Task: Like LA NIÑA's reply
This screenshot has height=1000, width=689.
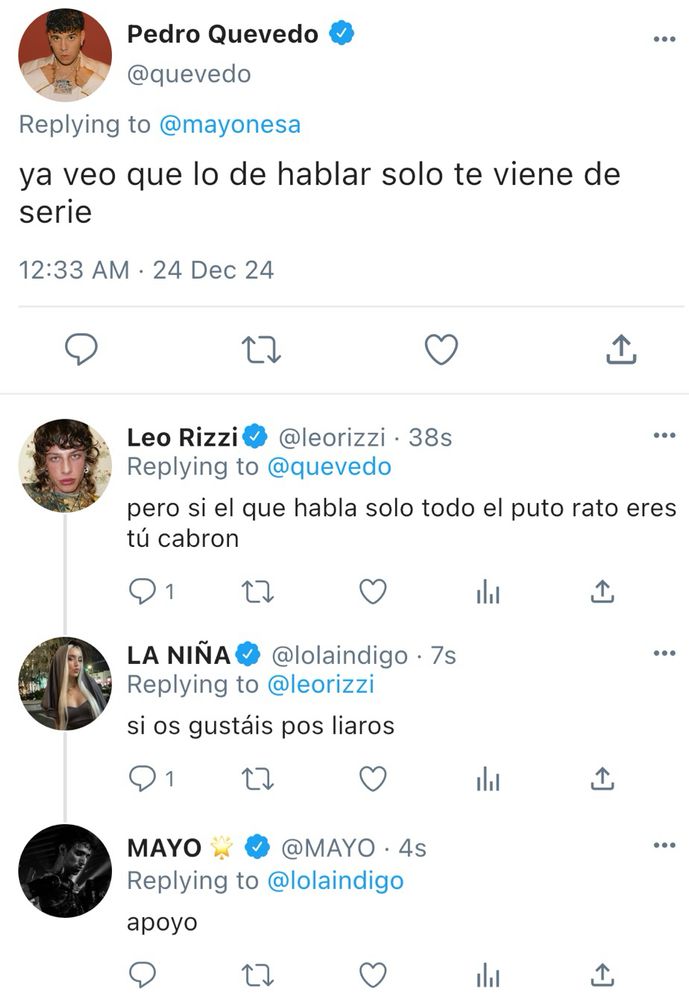Action: click(x=373, y=779)
